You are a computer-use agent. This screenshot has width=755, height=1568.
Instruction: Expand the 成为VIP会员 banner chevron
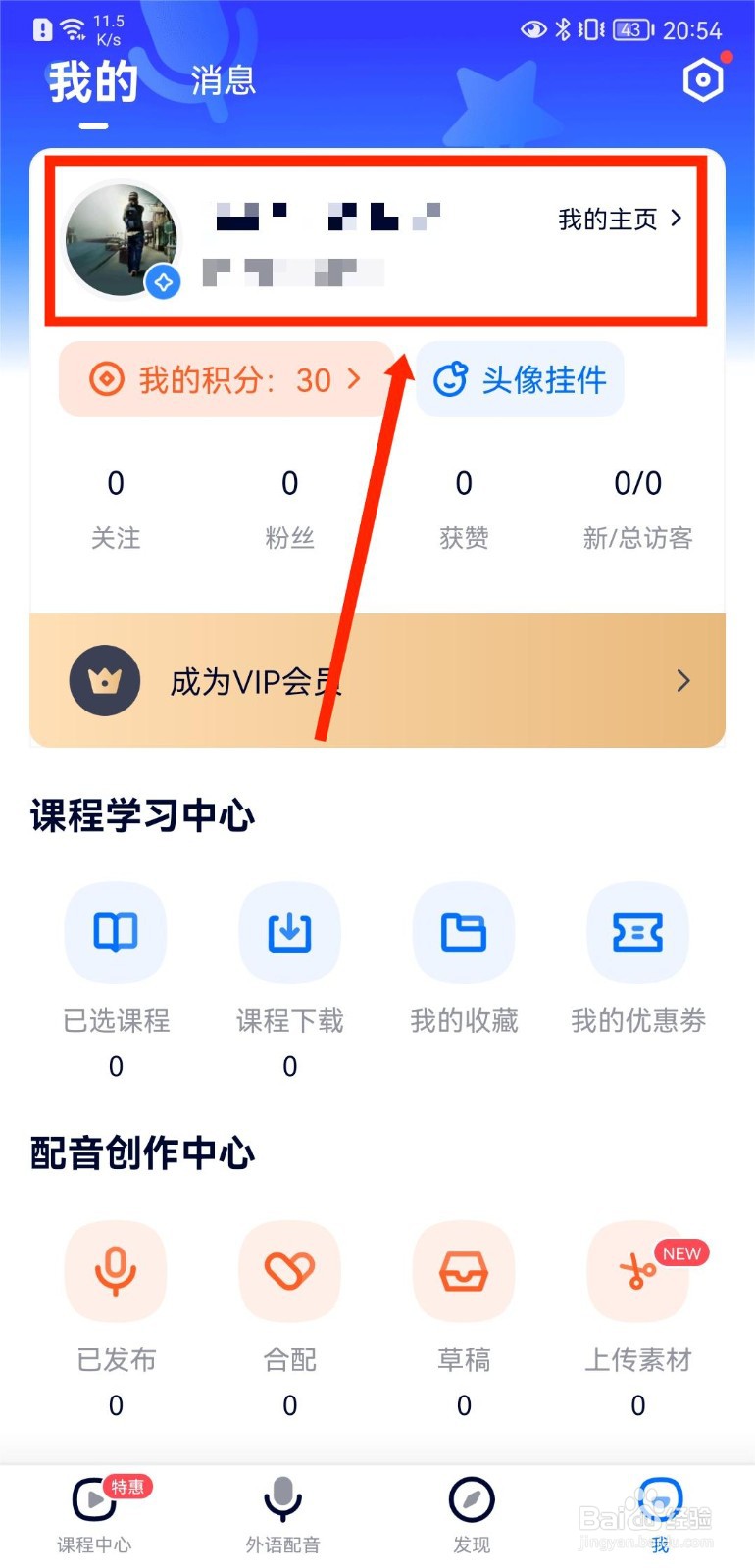tap(683, 680)
